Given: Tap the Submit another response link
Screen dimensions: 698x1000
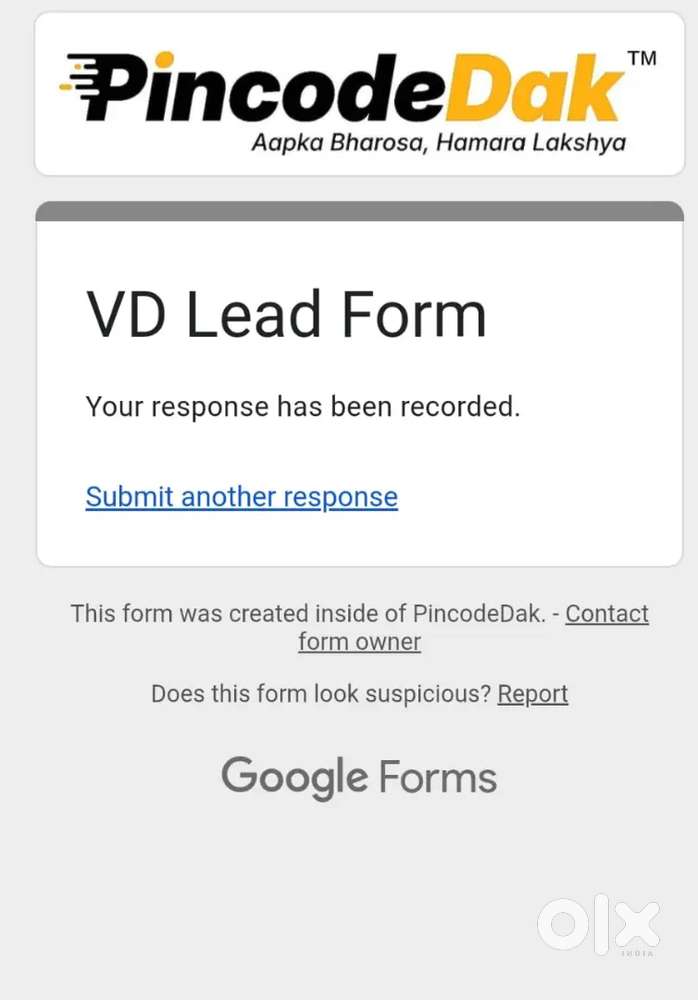Looking at the screenshot, I should point(241,497).
